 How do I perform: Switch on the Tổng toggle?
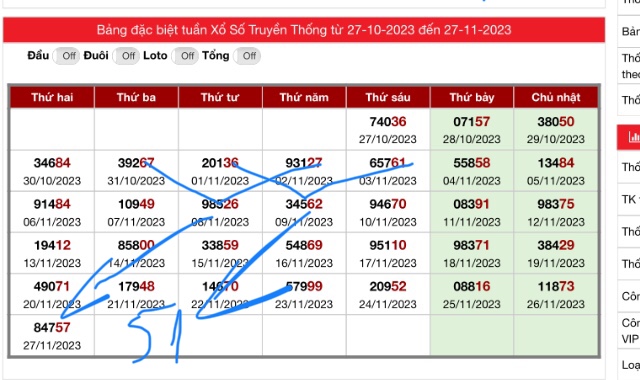click(247, 56)
